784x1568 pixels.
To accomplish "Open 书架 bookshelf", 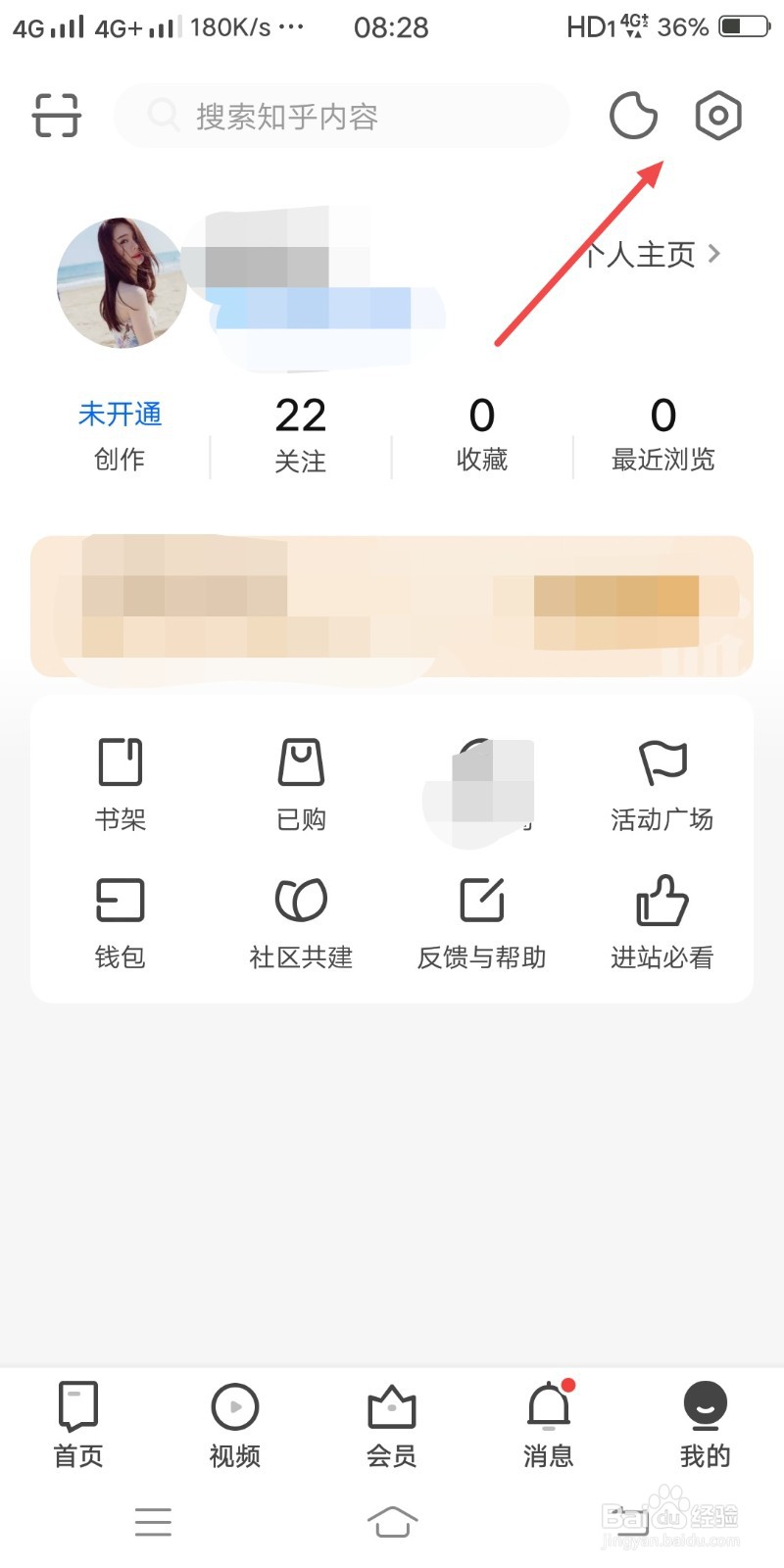I will point(121,783).
